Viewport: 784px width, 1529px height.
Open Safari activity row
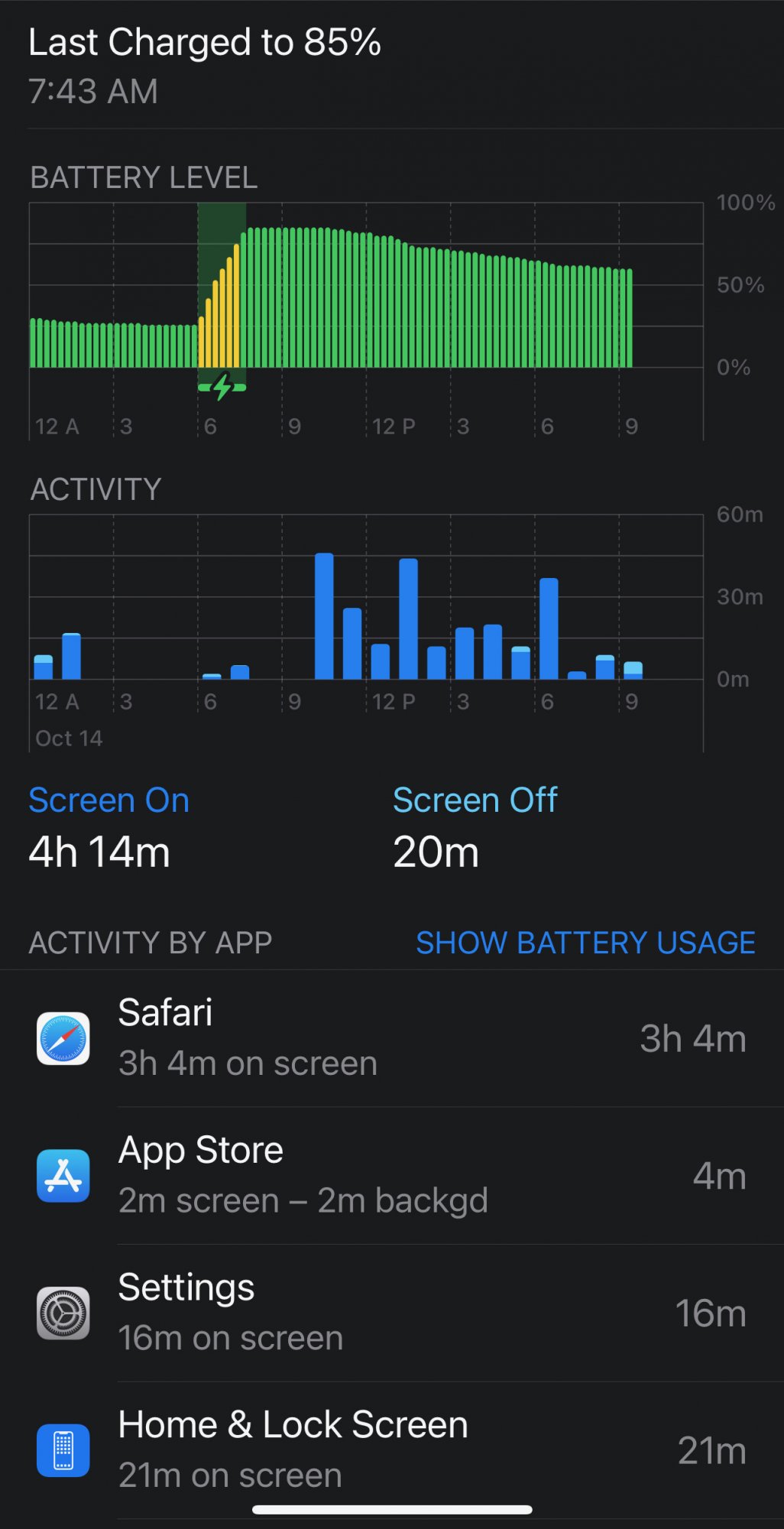click(x=391, y=1038)
